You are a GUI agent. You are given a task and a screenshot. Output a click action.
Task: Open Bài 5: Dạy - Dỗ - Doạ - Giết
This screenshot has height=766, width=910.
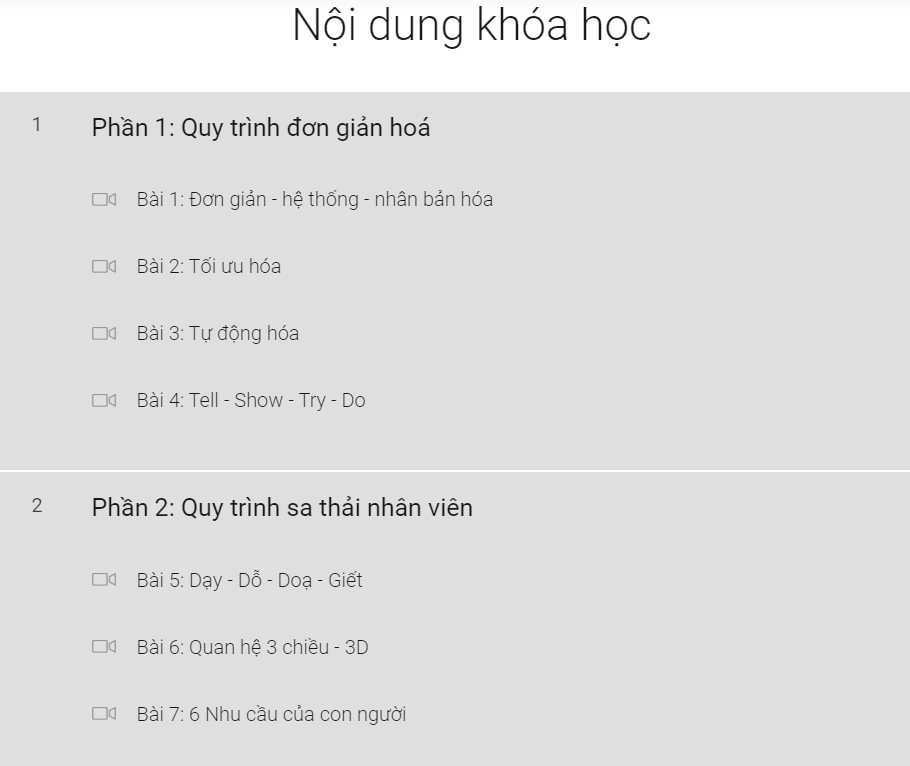pyautogui.click(x=249, y=580)
